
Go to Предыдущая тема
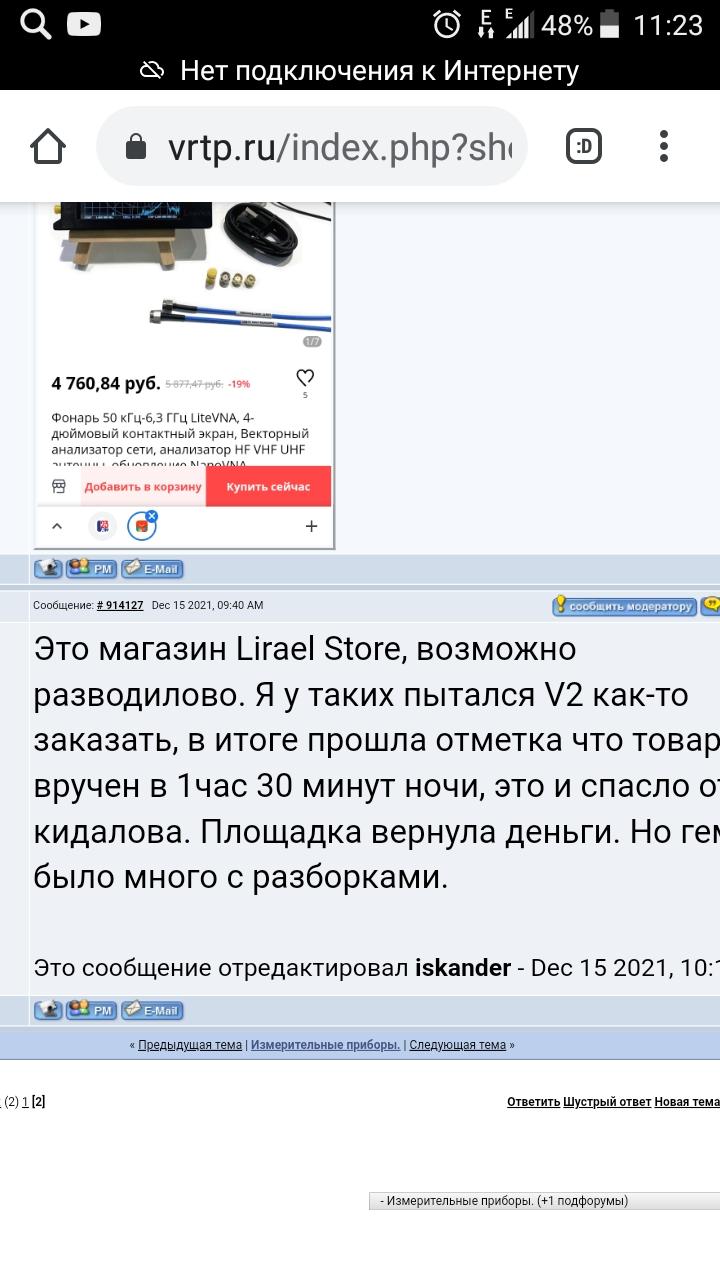click(x=189, y=1045)
